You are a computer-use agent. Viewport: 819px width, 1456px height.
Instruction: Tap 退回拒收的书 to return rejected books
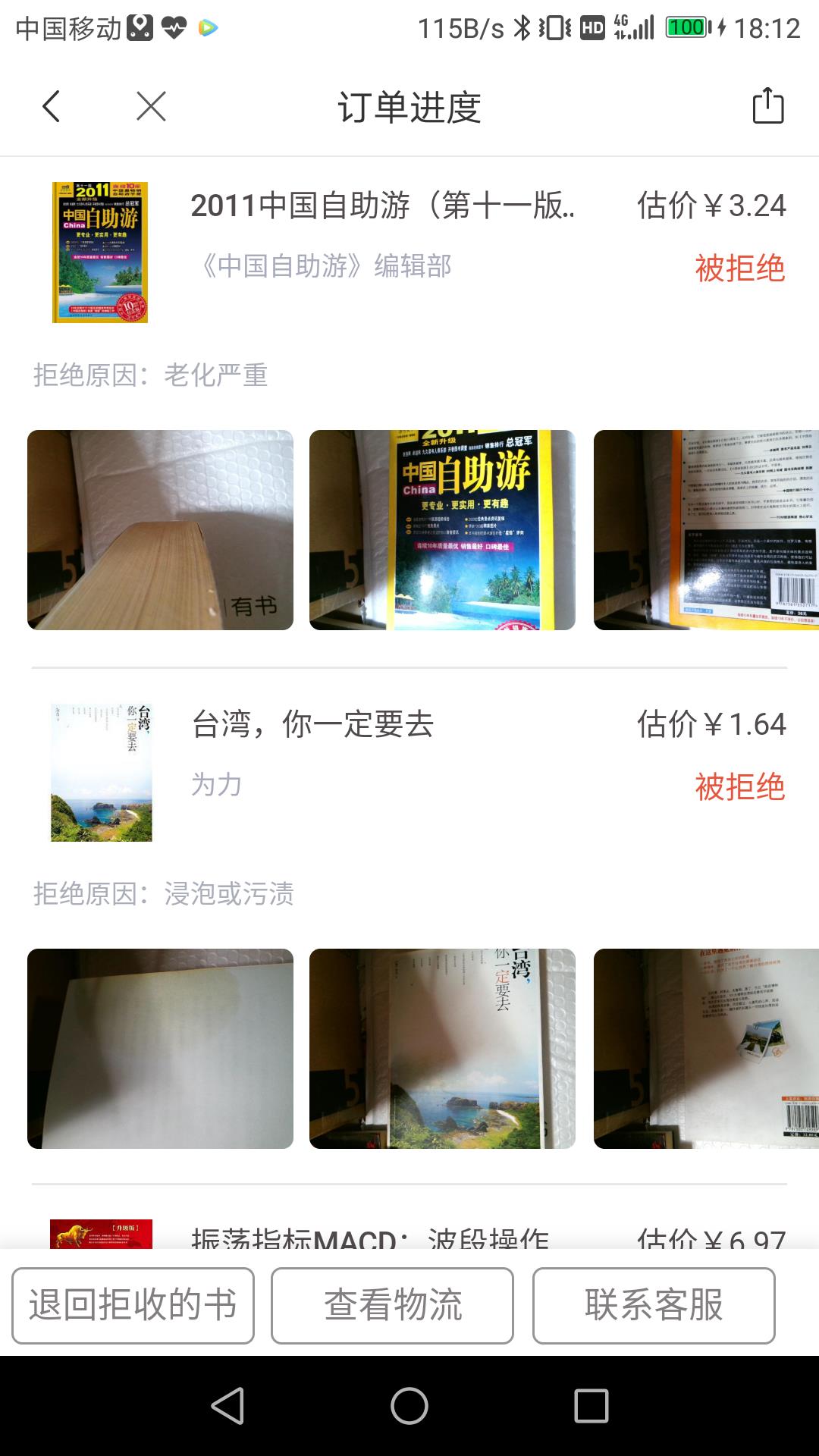pyautogui.click(x=133, y=1305)
